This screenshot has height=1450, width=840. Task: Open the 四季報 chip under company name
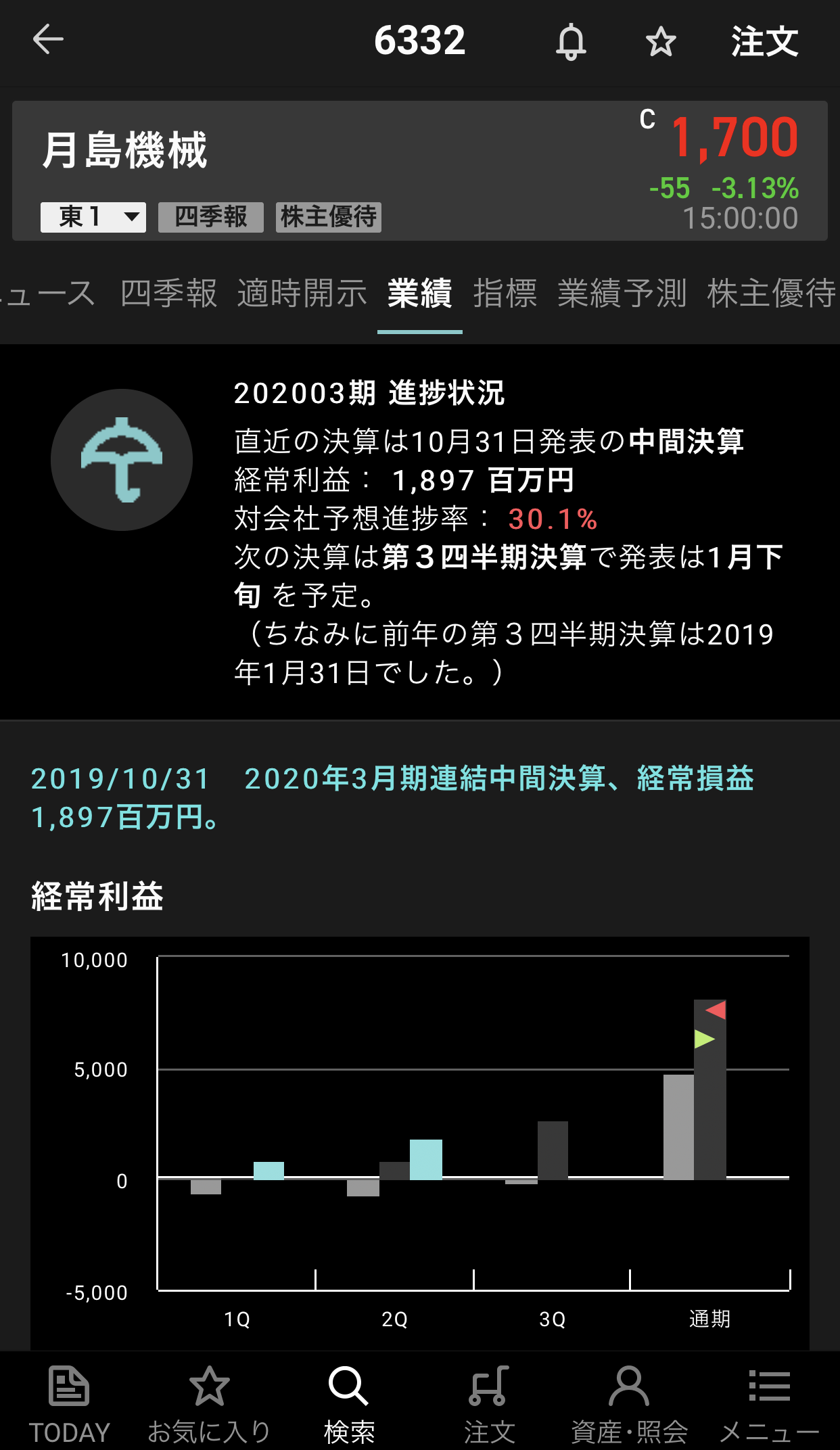tap(210, 217)
